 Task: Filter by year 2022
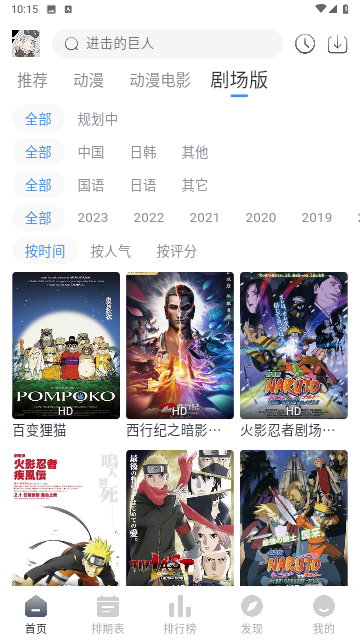[149, 218]
